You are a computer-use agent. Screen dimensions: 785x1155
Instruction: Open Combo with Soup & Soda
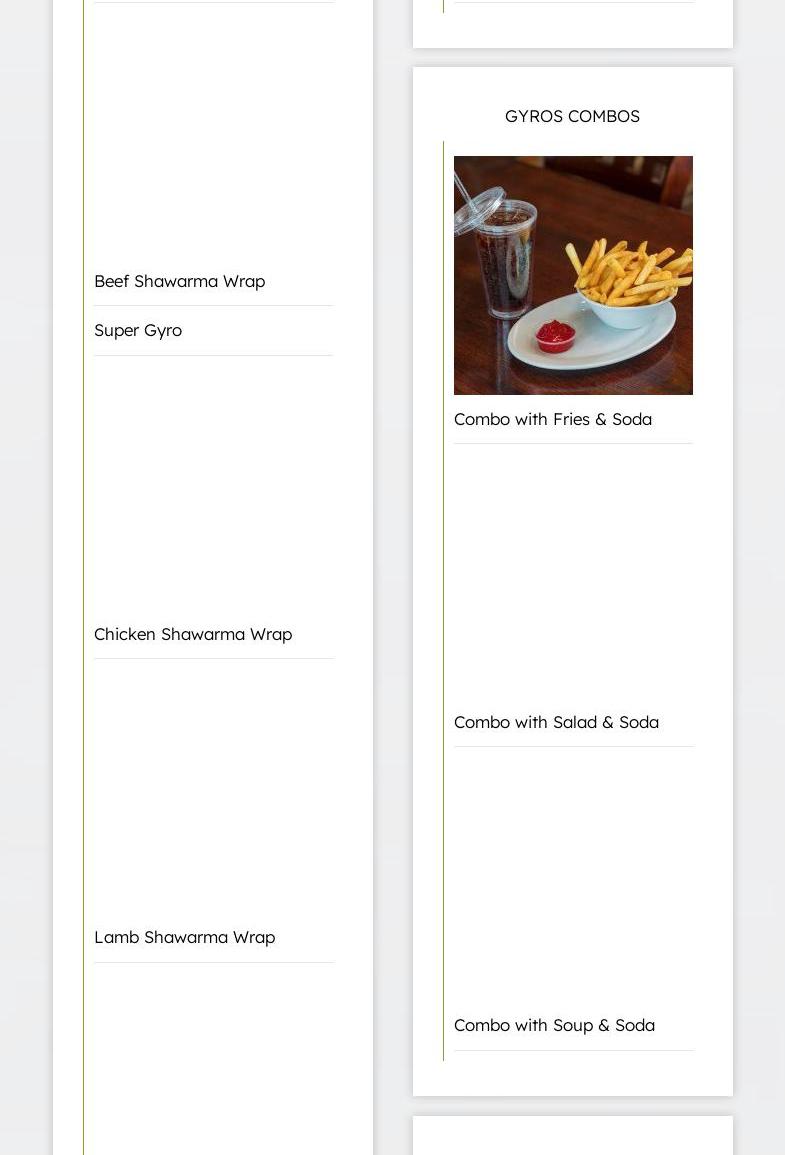pos(554,1025)
